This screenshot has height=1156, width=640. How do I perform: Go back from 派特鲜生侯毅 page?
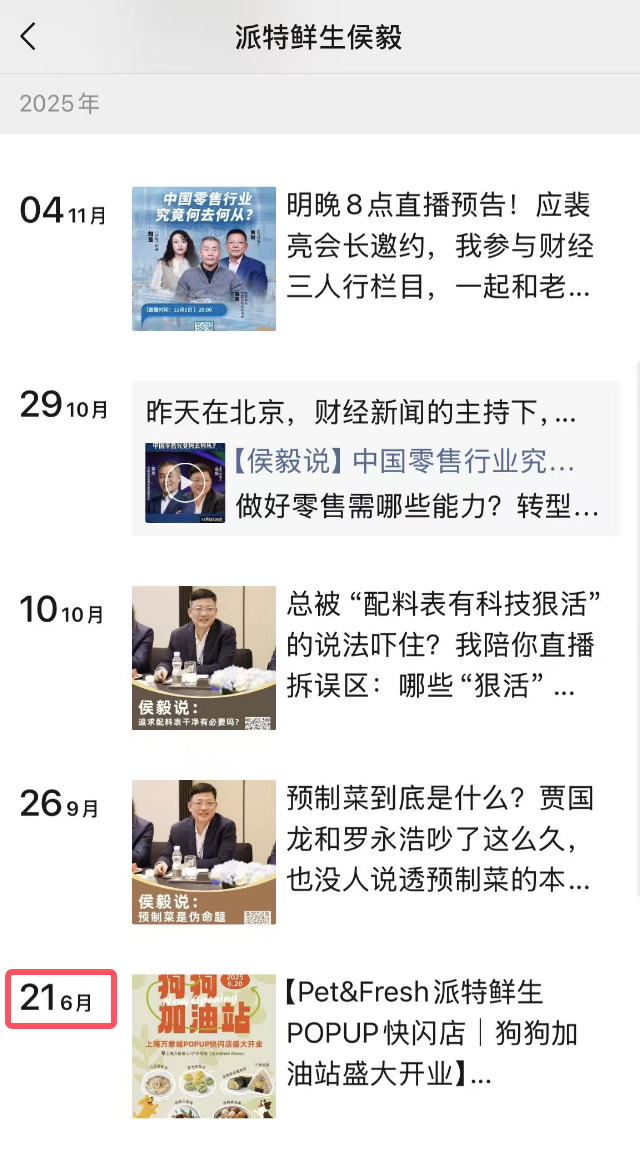click(x=28, y=37)
